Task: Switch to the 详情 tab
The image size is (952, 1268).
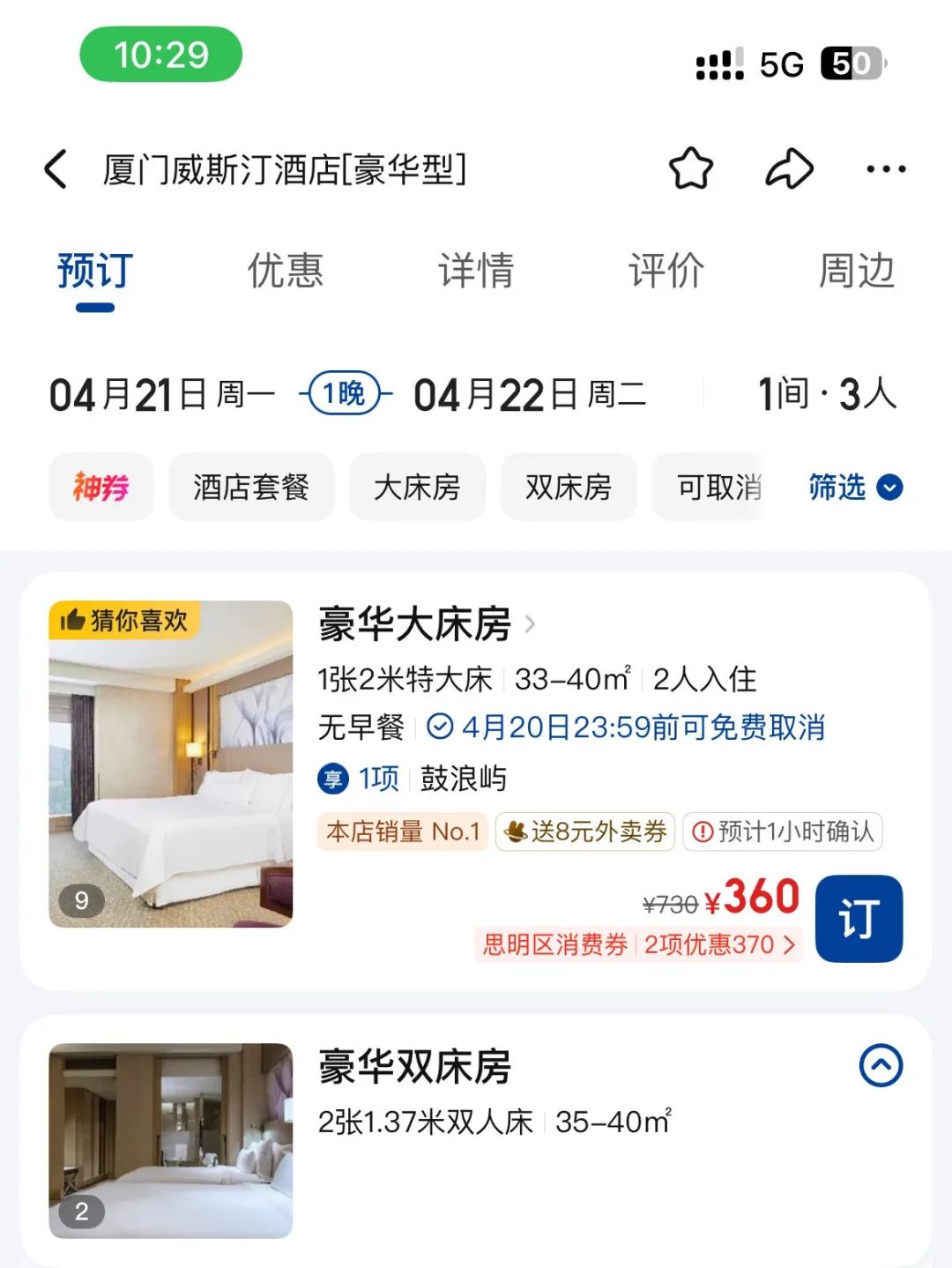Action: (476, 271)
